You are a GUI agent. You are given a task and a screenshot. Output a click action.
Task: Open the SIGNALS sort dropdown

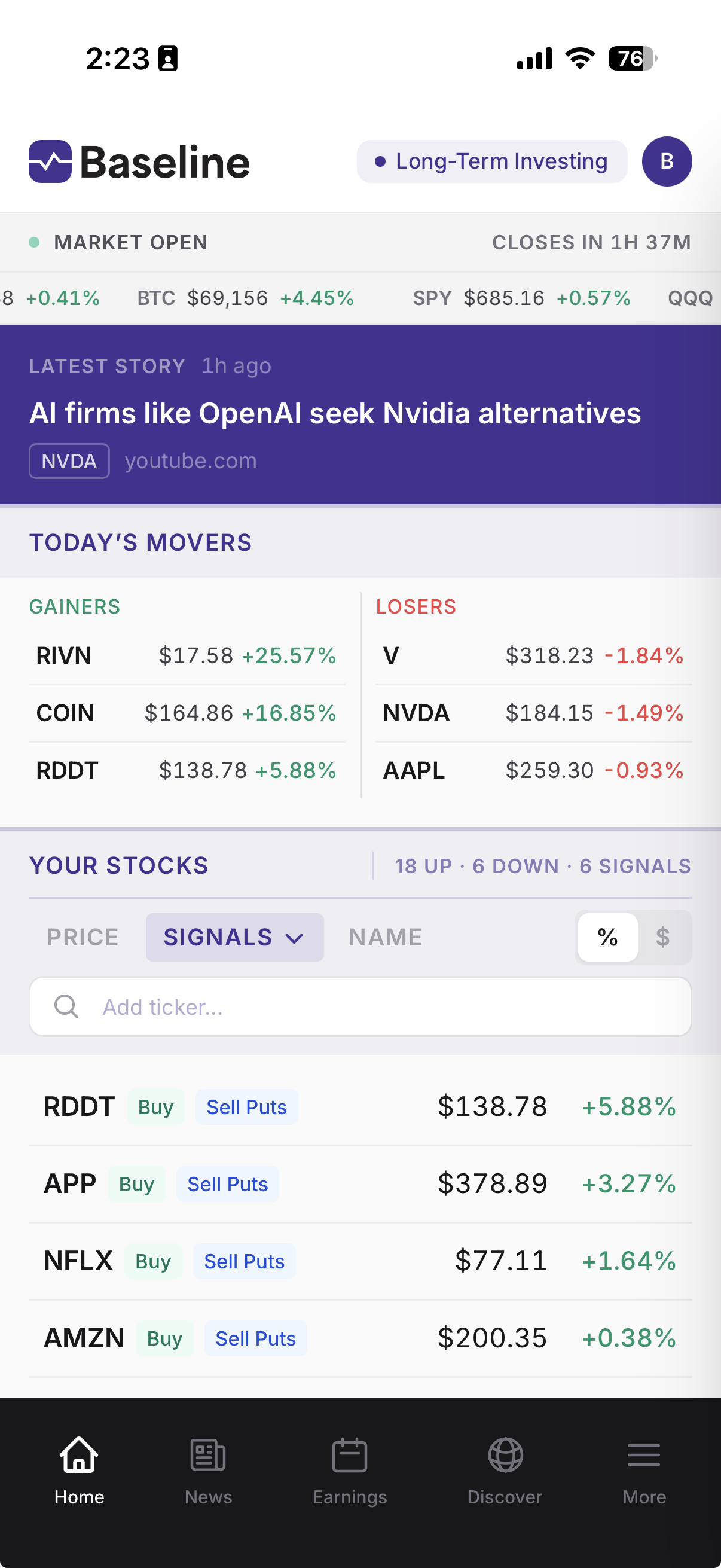click(x=234, y=938)
